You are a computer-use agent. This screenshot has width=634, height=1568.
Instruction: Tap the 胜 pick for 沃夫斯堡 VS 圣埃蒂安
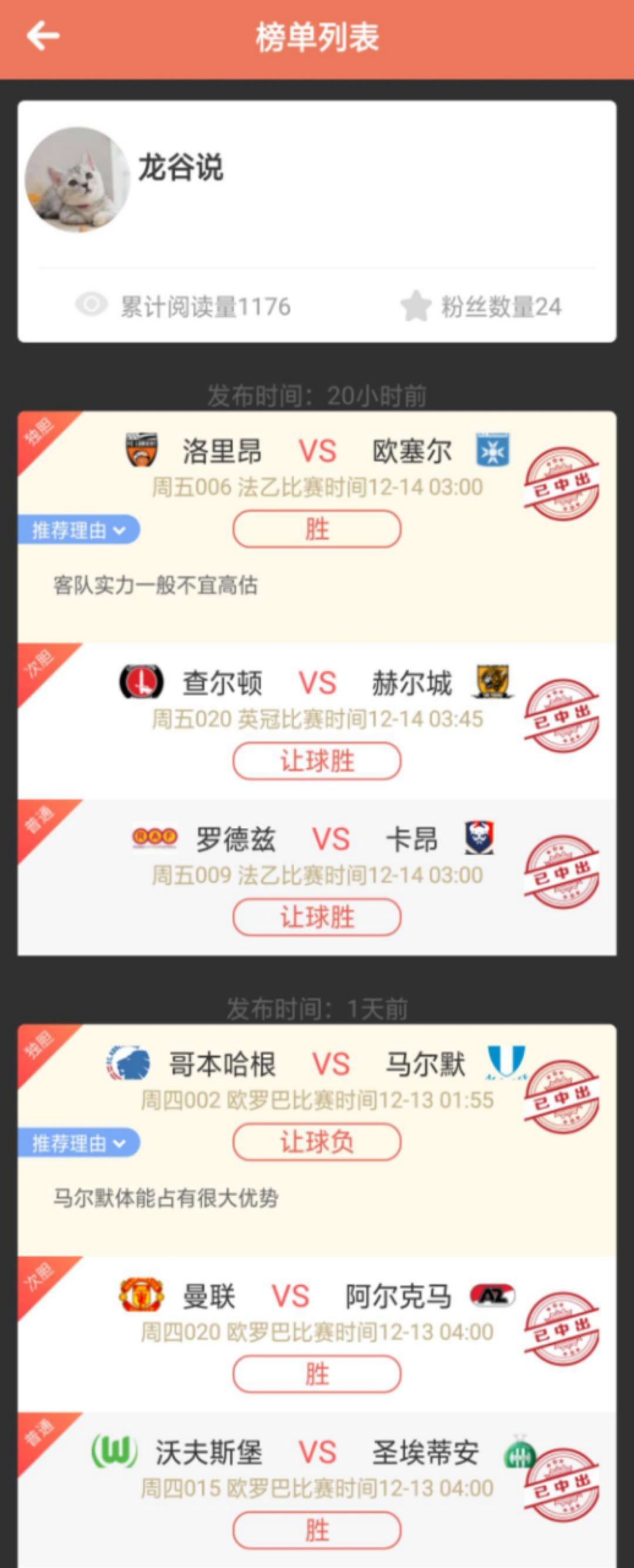[x=317, y=1530]
